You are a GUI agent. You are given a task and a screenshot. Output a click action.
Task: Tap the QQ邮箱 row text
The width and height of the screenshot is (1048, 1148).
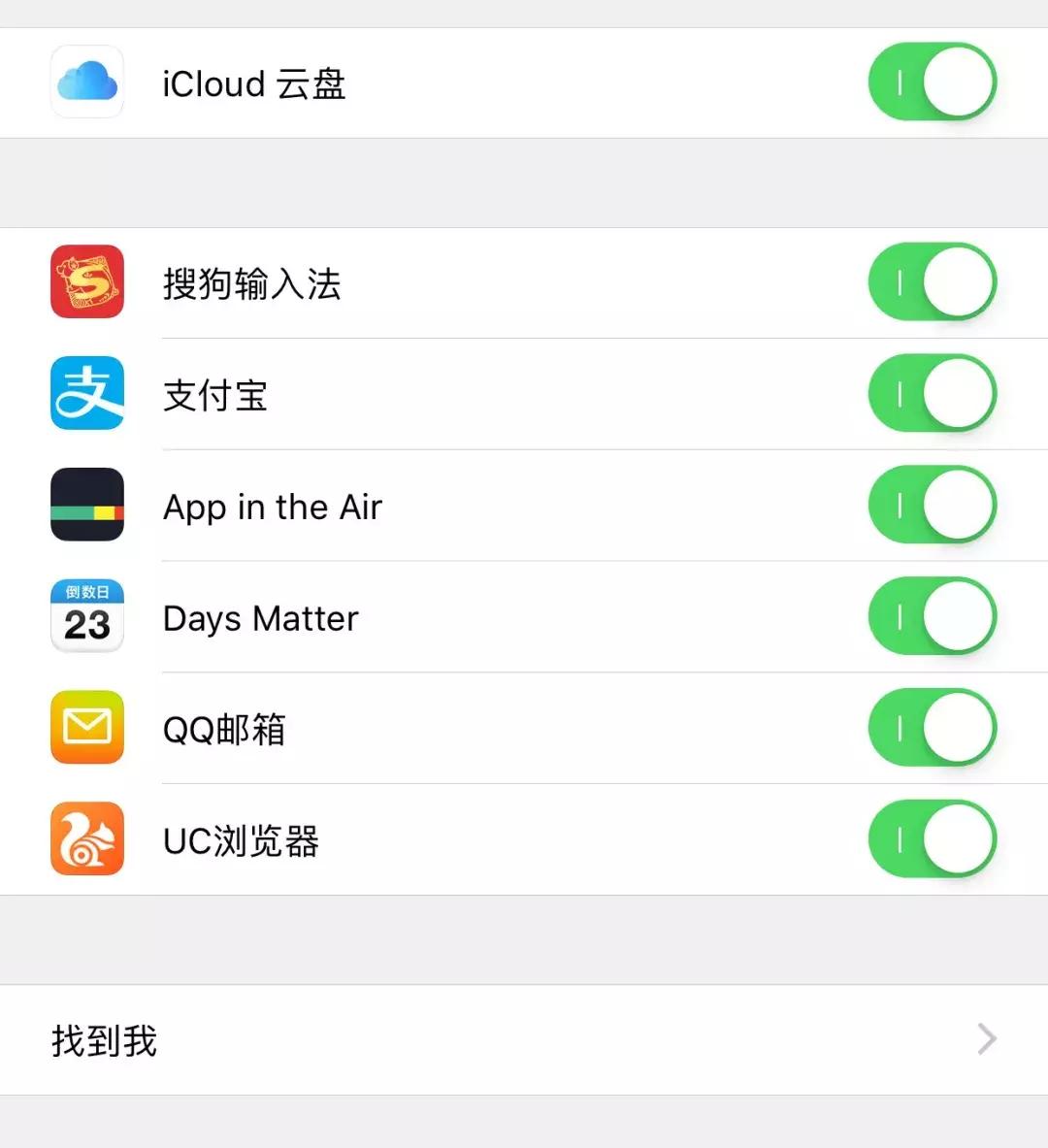click(x=225, y=729)
